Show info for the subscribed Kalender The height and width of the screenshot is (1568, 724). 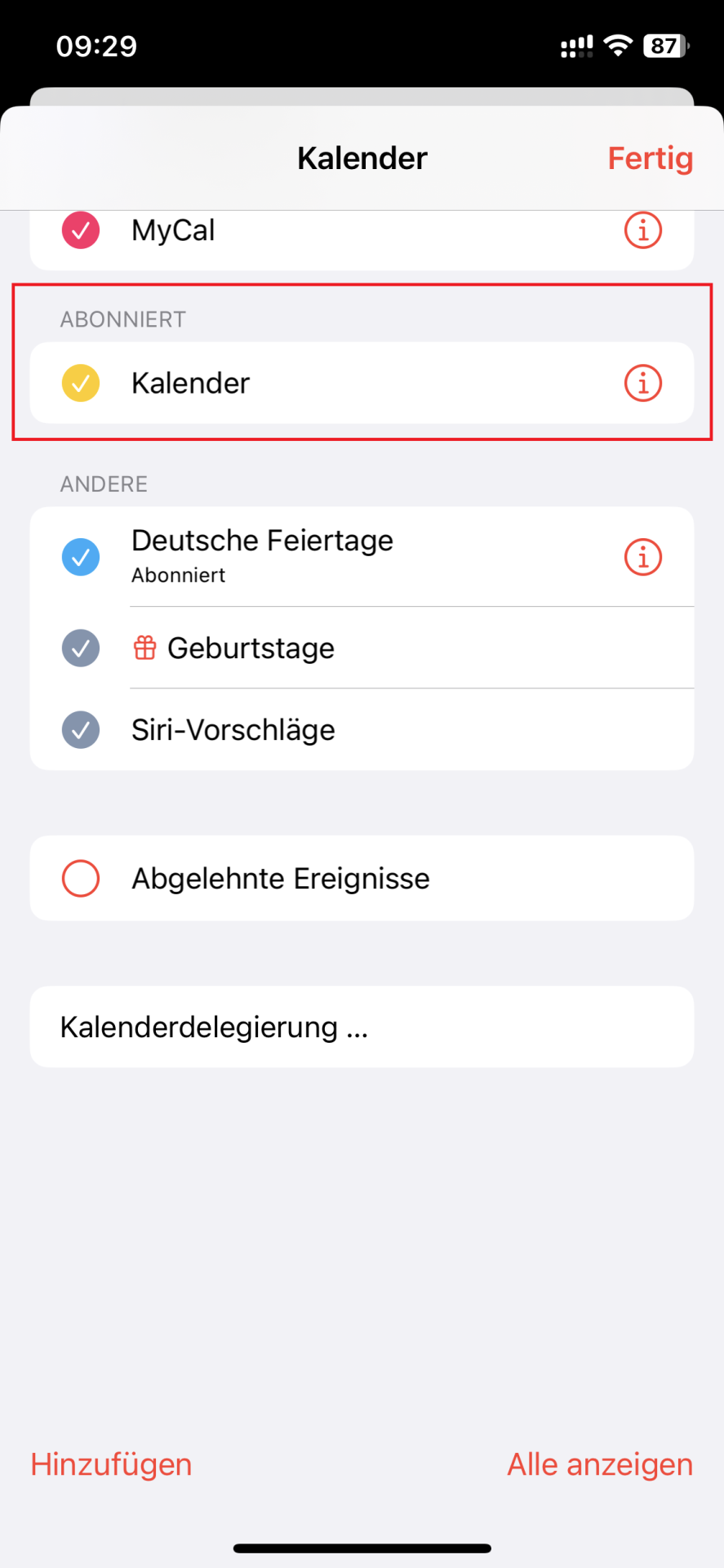[642, 383]
